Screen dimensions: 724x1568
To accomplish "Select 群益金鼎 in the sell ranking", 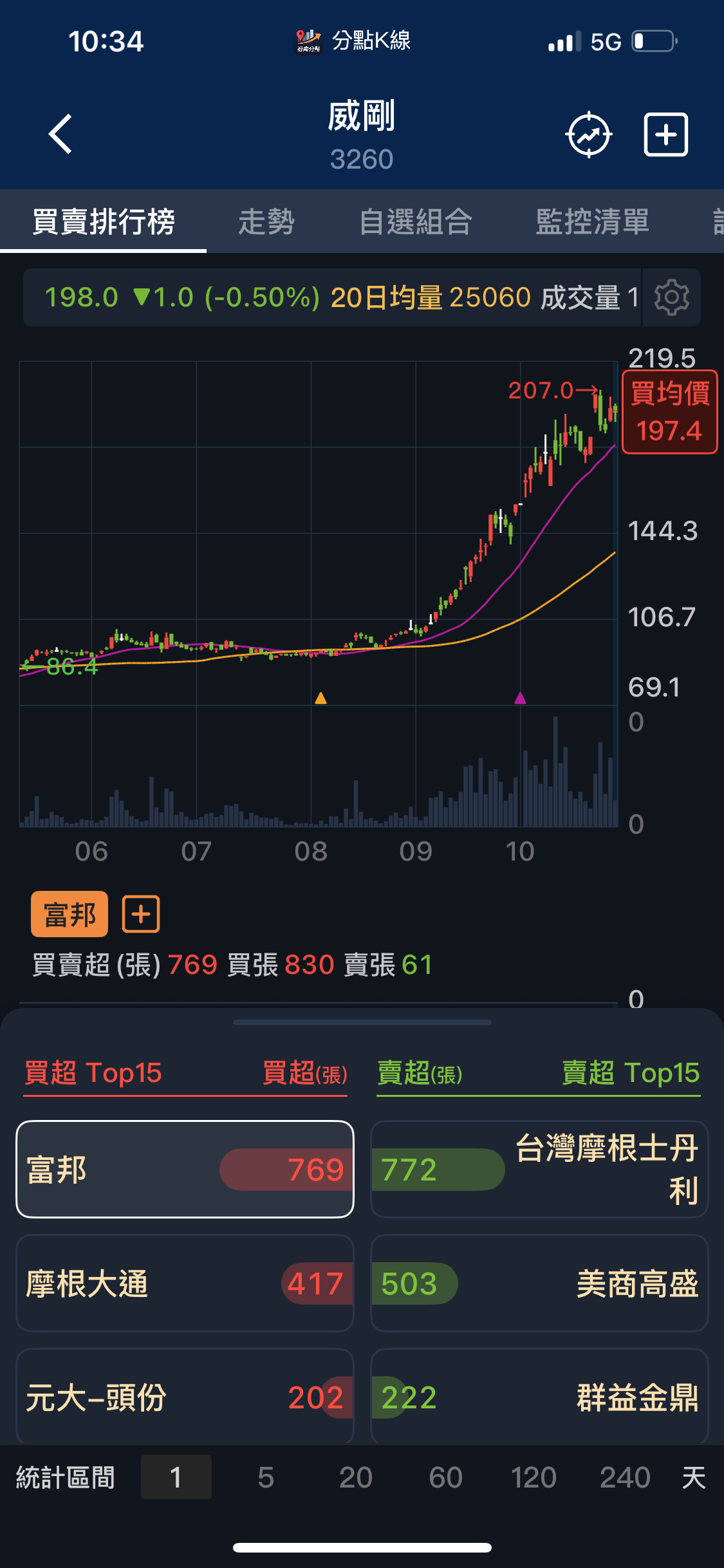I will 539,1397.
